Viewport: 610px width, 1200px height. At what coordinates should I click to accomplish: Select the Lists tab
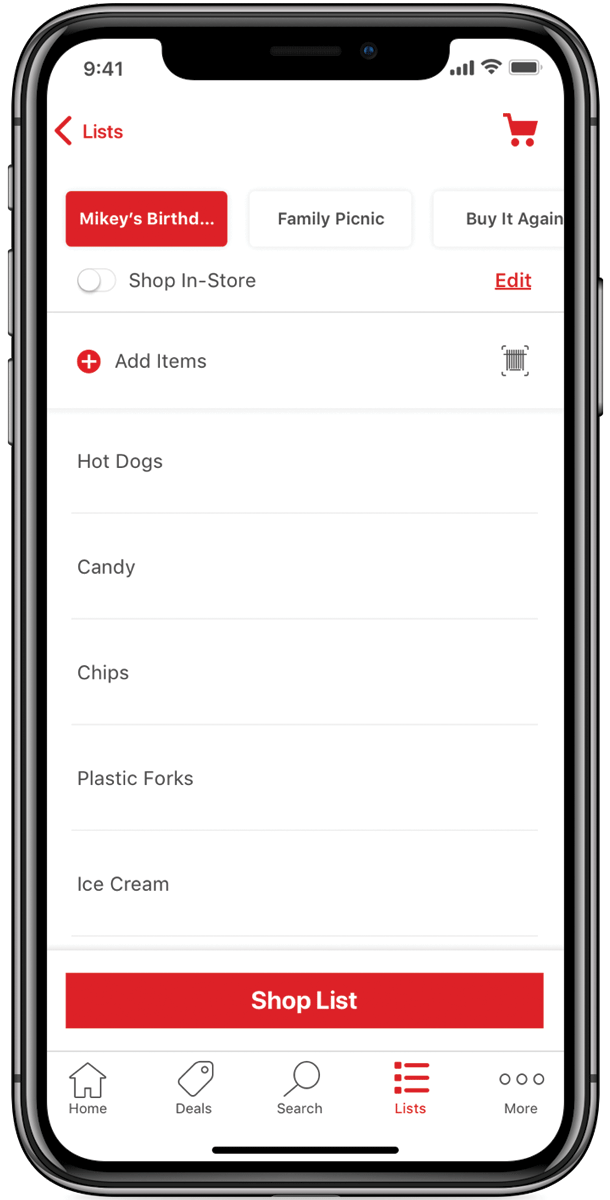point(410,1088)
